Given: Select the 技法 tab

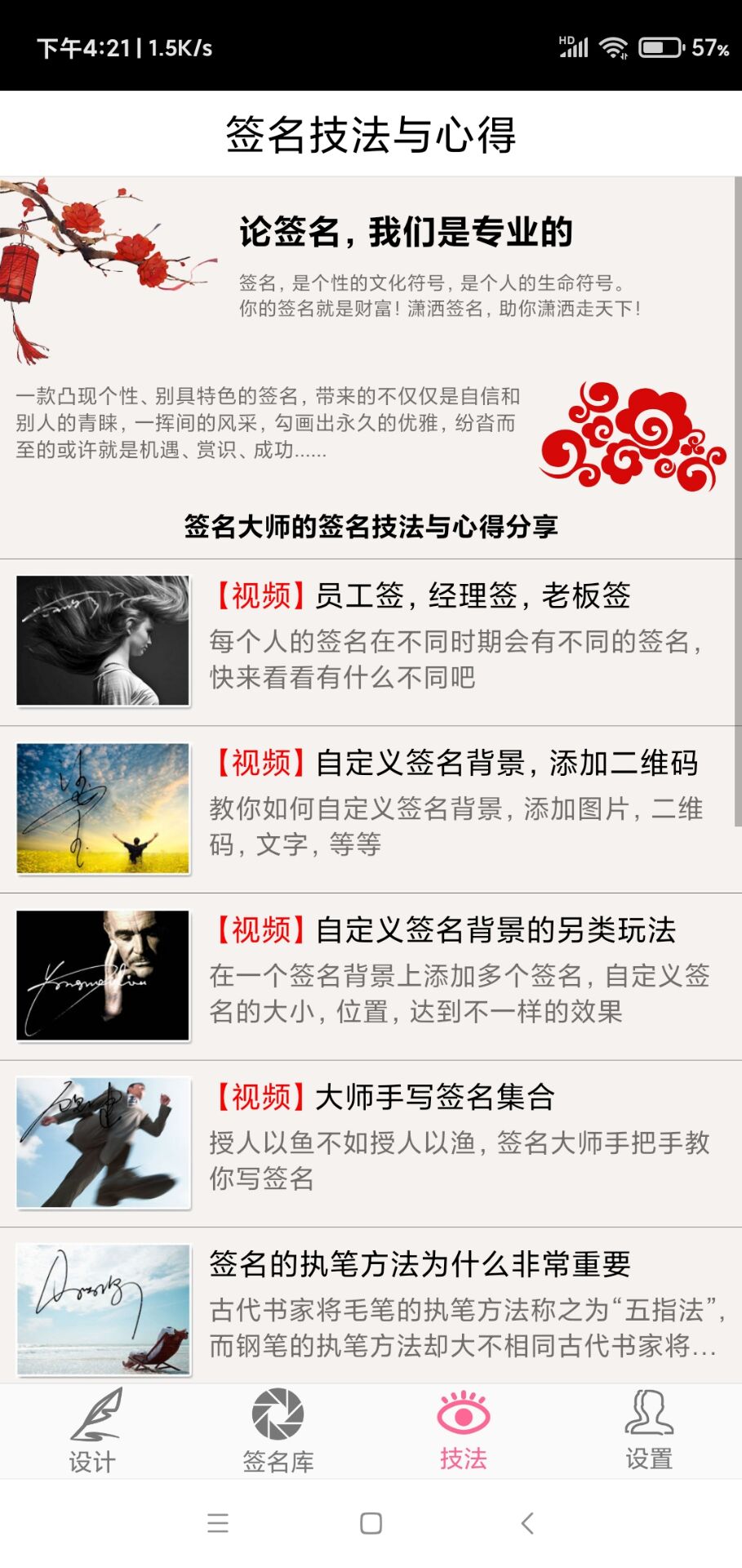Looking at the screenshot, I should tap(463, 1431).
